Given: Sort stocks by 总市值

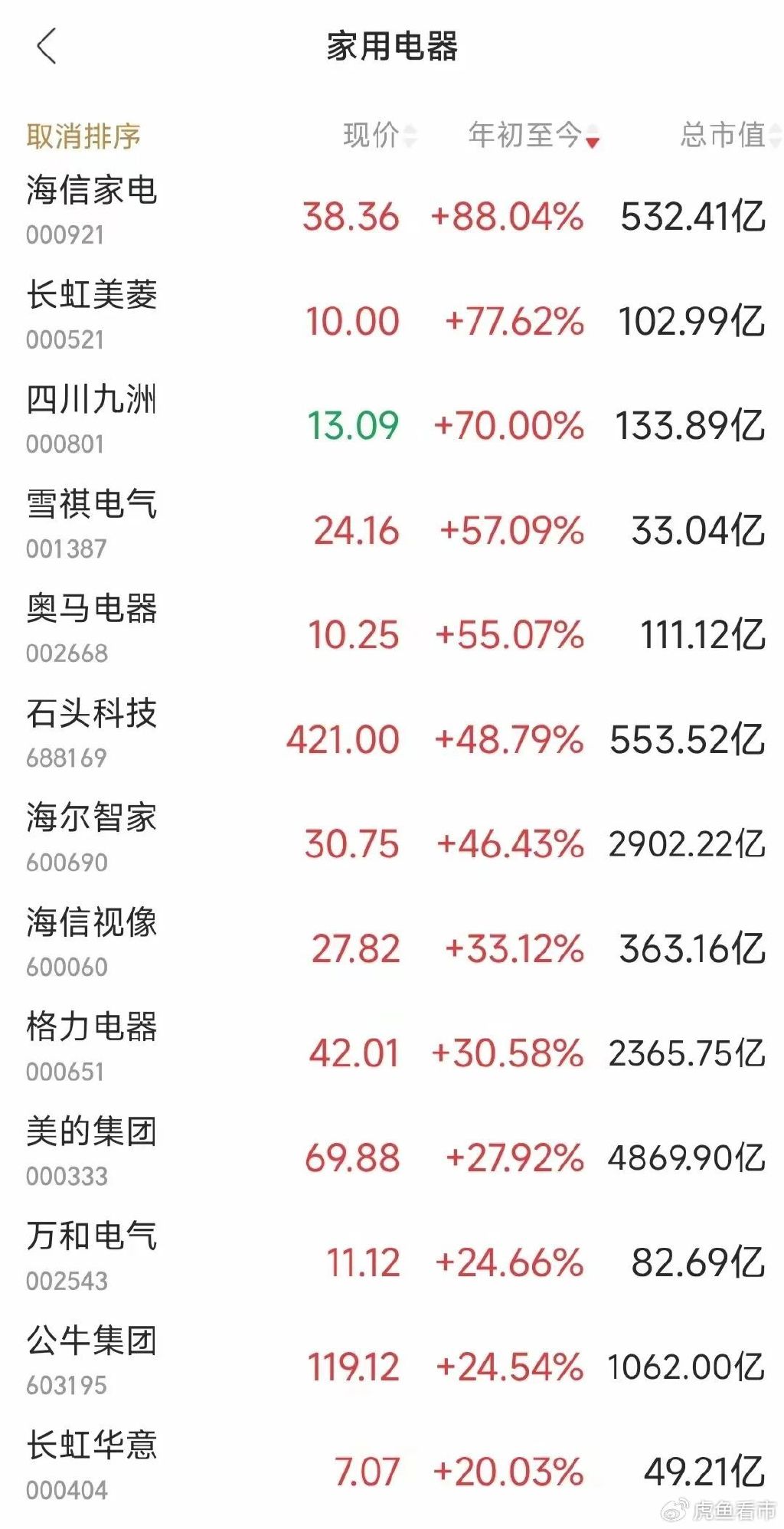Looking at the screenshot, I should pos(730,136).
